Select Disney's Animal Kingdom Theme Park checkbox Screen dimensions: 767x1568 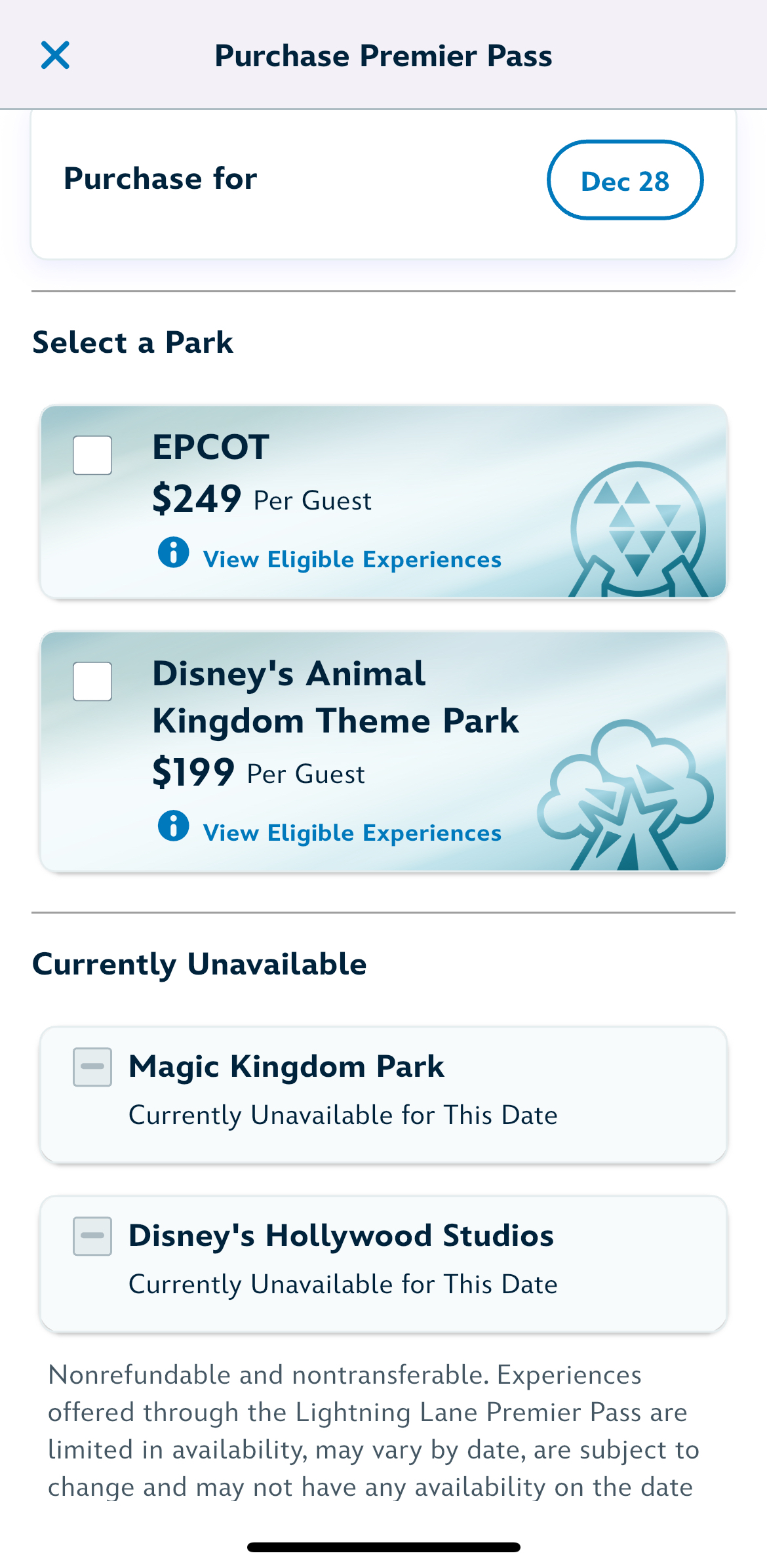tap(92, 681)
